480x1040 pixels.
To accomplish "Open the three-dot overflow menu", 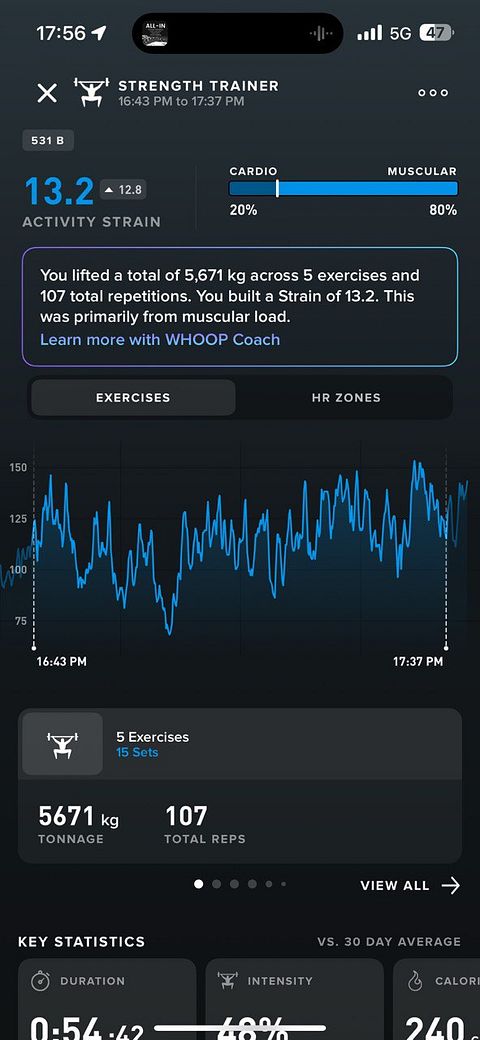I will coord(433,93).
